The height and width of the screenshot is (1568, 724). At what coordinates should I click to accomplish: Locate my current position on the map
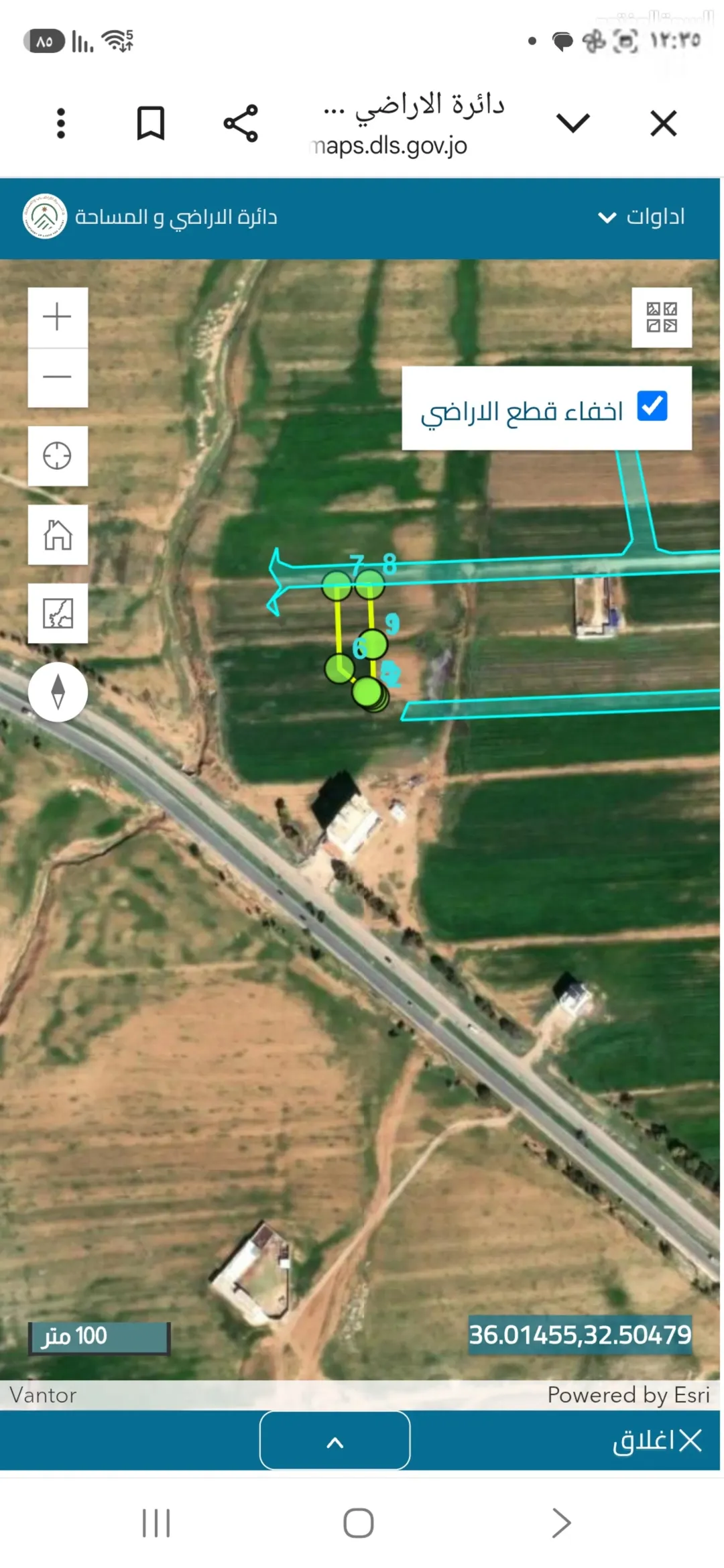tap(58, 456)
